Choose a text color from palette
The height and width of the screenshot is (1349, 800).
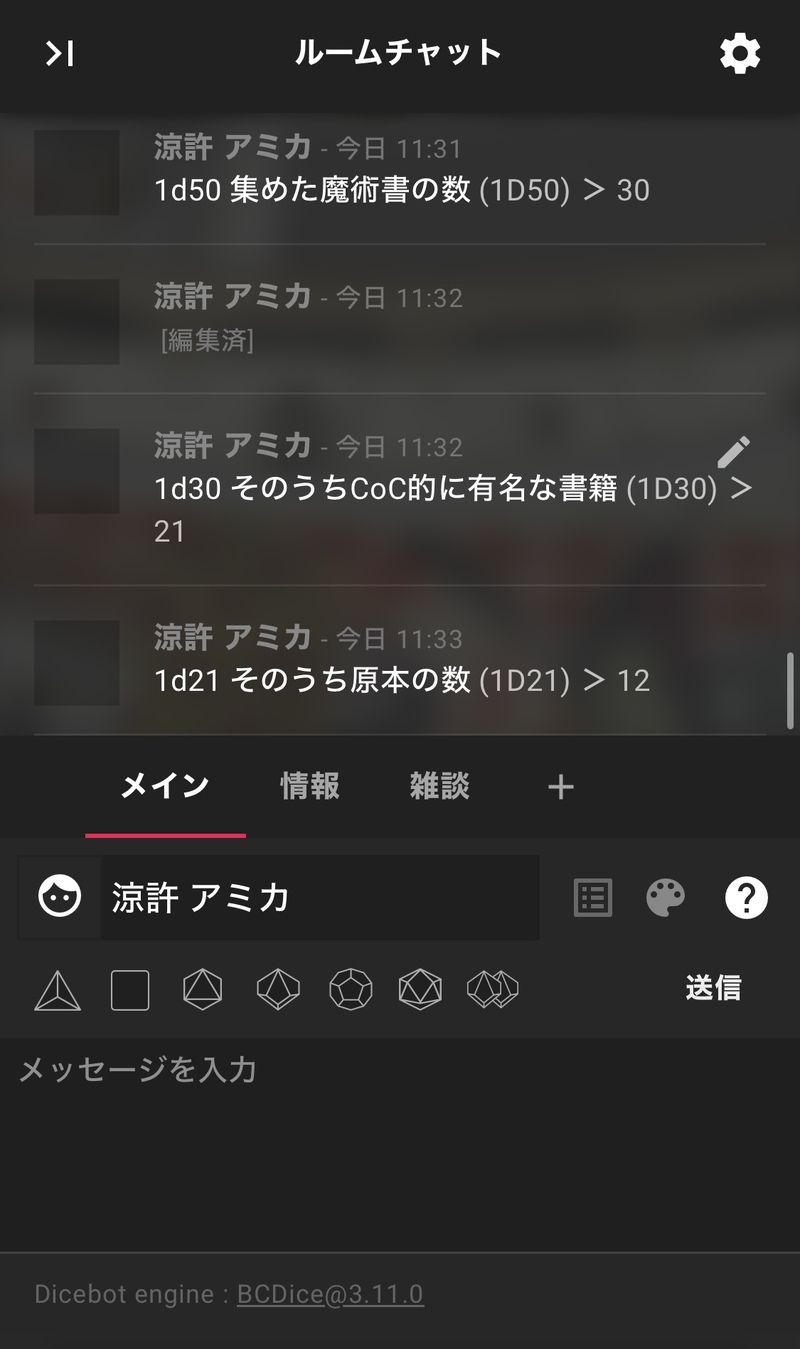point(666,898)
